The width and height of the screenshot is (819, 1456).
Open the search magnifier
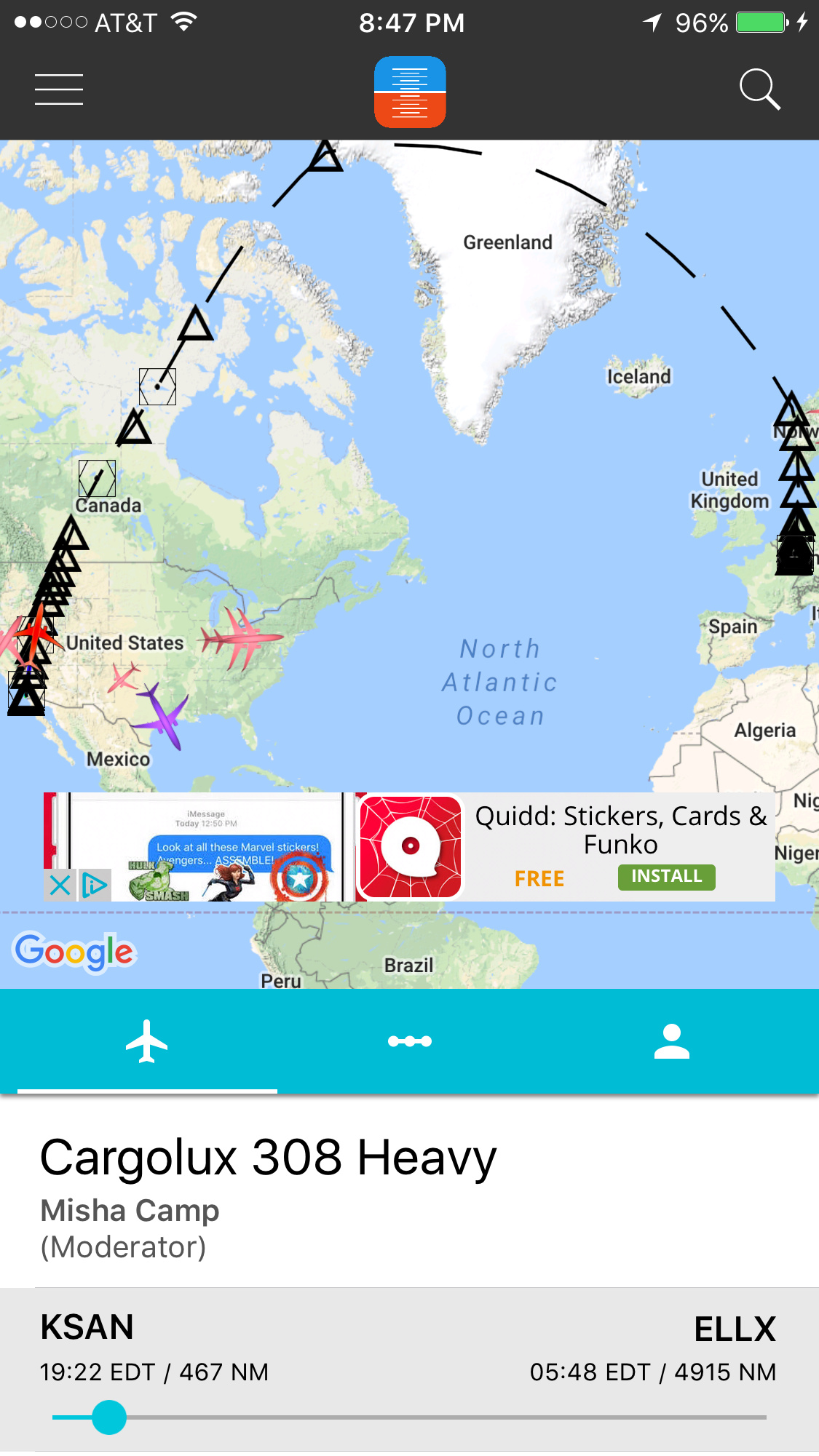[x=759, y=89]
